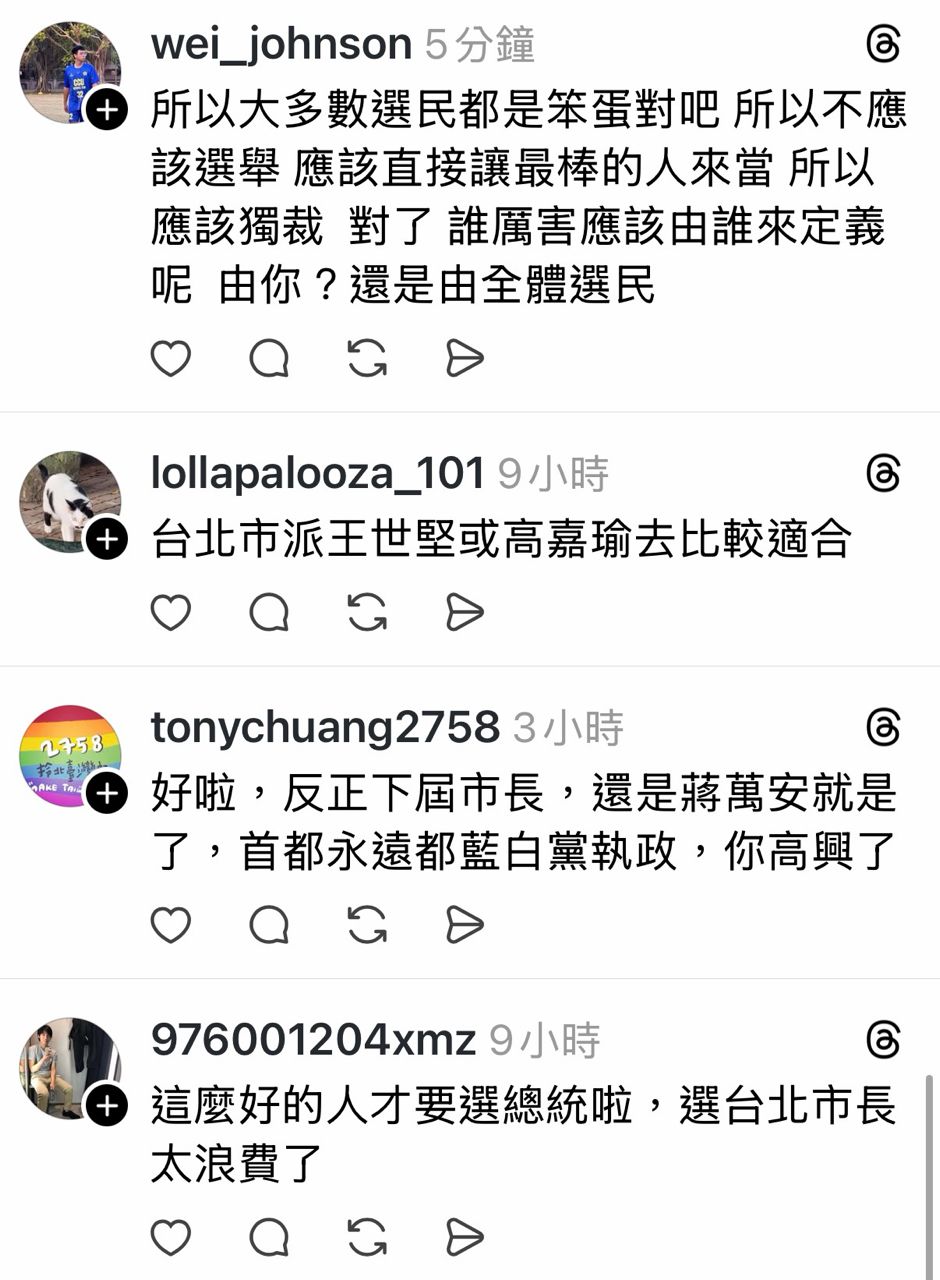Viewport: 940px width, 1280px height.
Task: Share wei_johnson's comment
Action: 464,358
